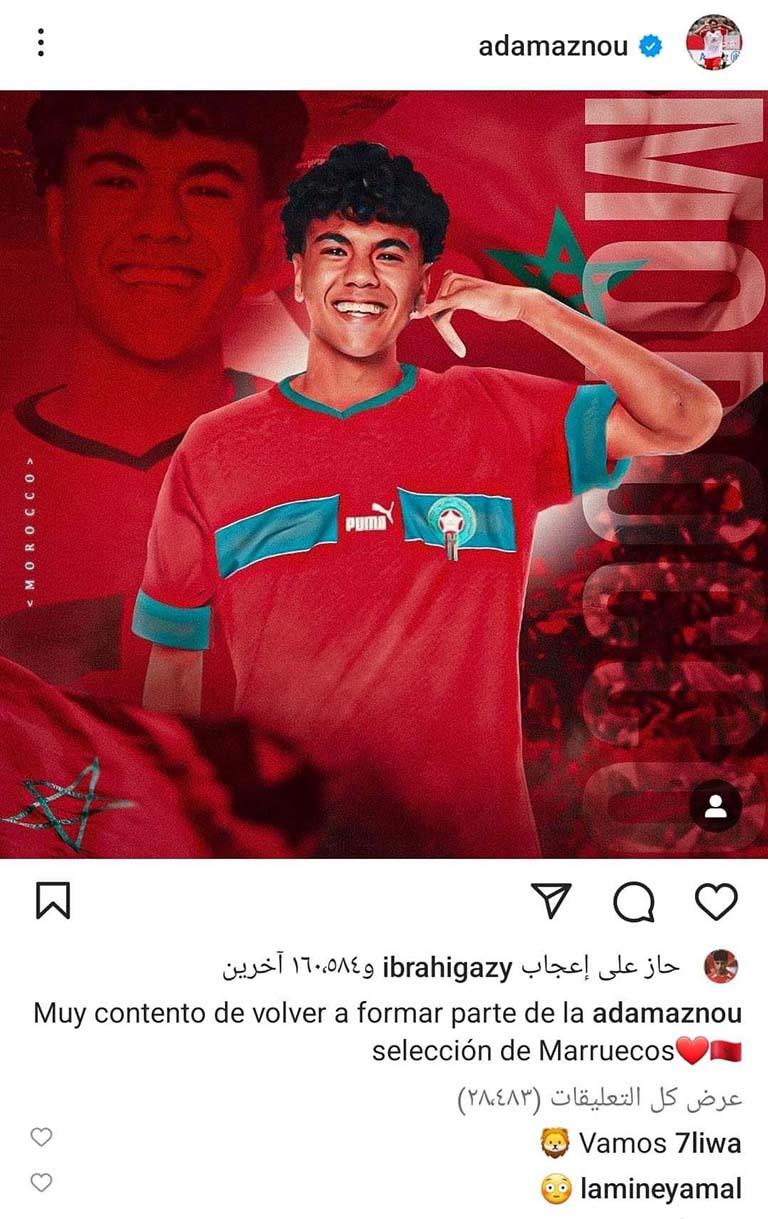Show people tagged in the photo
768x1219 pixels.
click(715, 807)
